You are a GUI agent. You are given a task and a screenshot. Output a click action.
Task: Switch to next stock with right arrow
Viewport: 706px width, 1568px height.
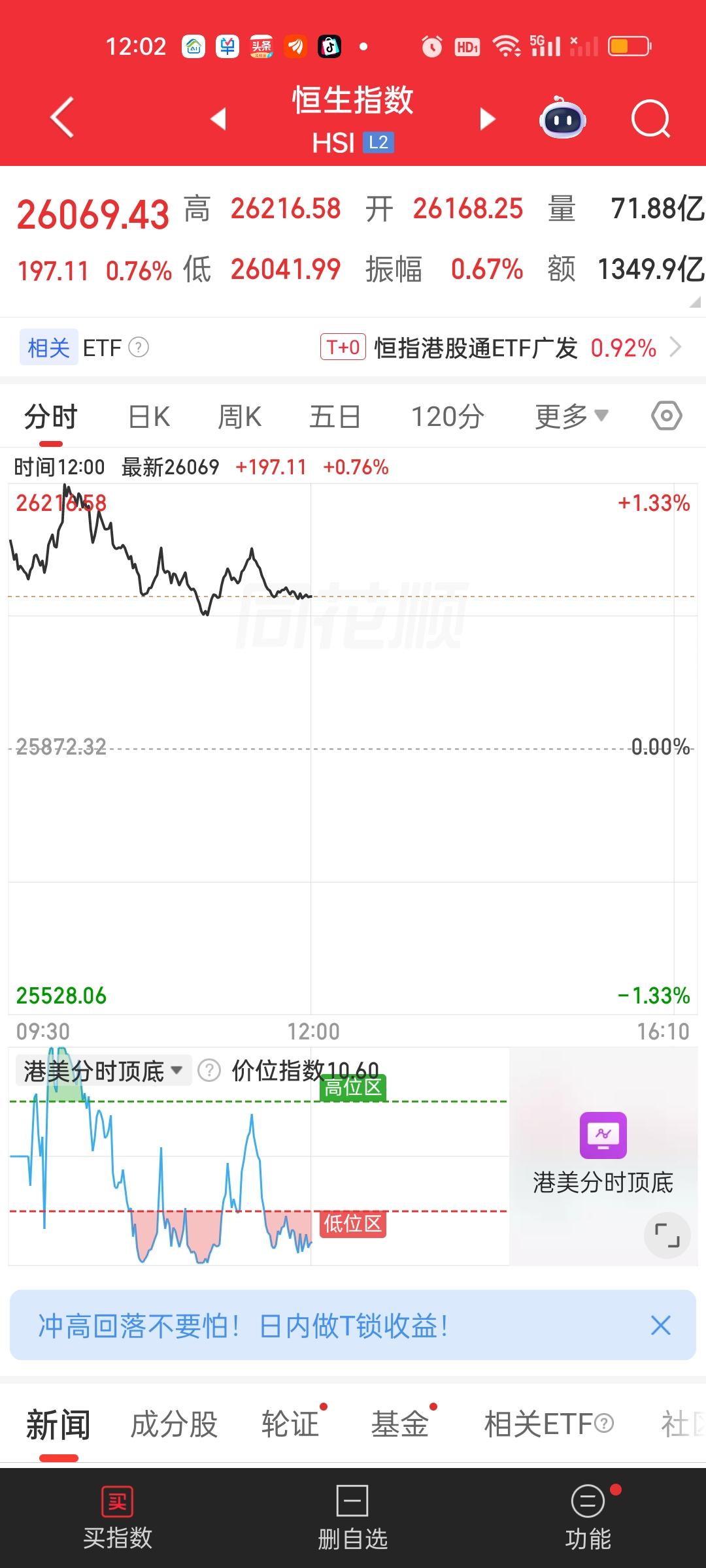(x=487, y=119)
